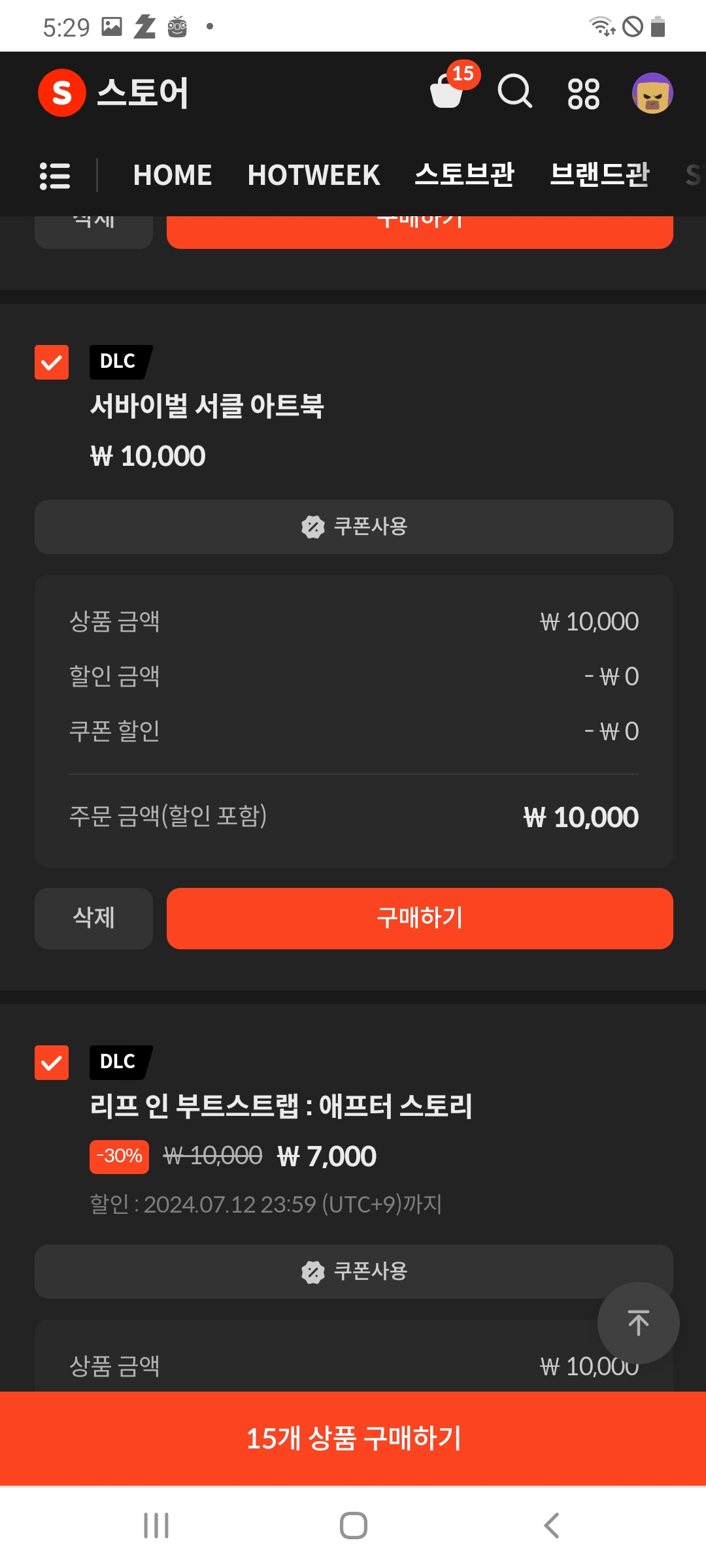Tap 삭제 to remove 서바이벌 서클 아트북
706x1568 pixels.
click(93, 918)
